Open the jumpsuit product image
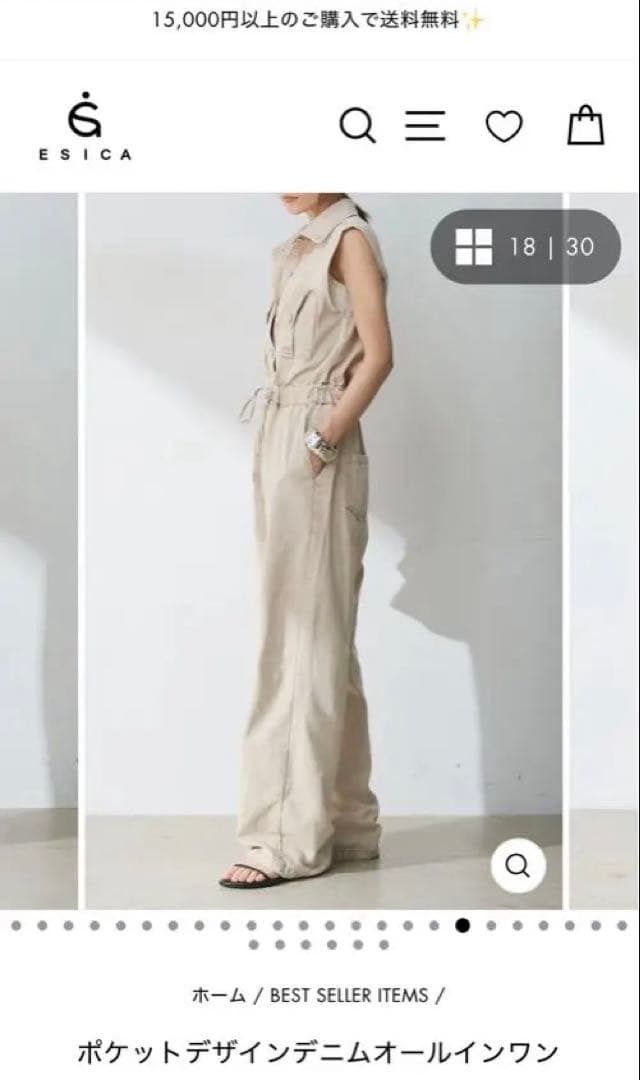Screen dimensions: 640x1080 pyautogui.click(x=320, y=550)
